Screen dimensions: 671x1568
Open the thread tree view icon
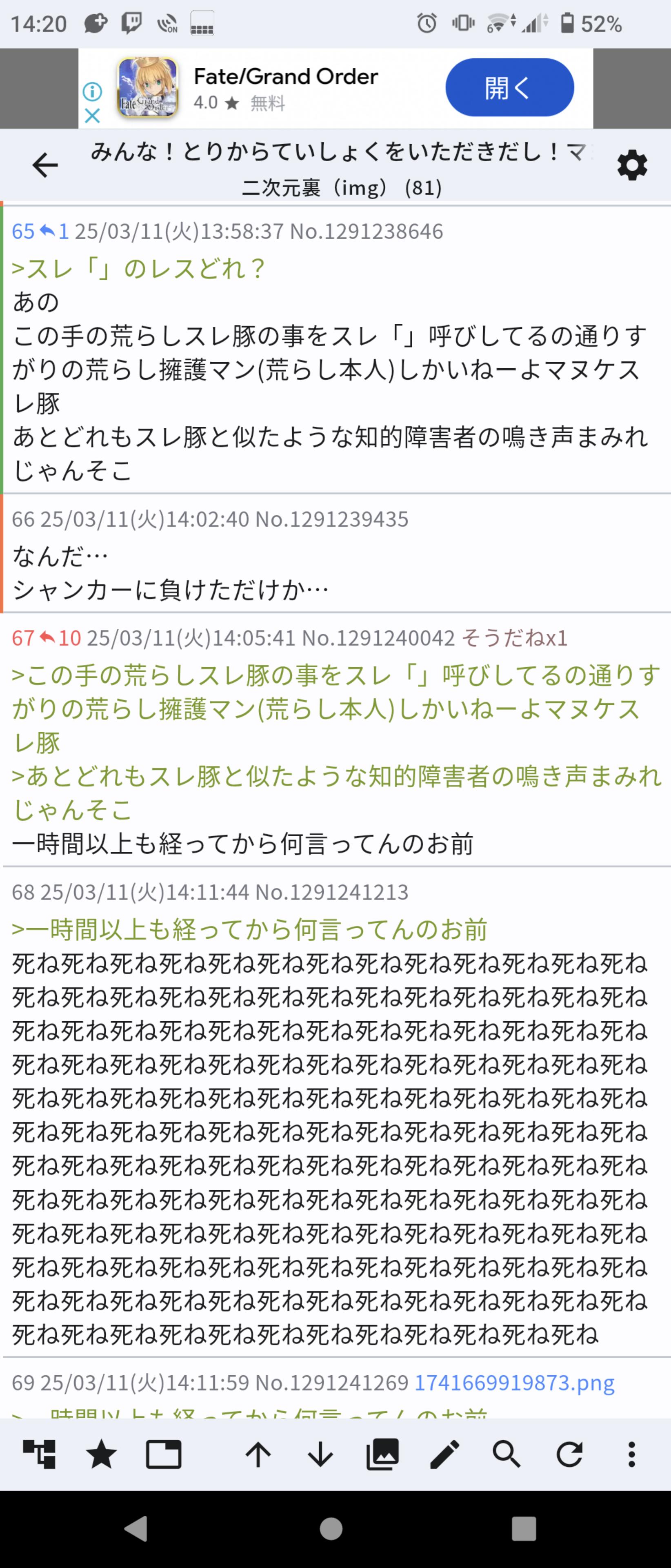[x=40, y=1455]
